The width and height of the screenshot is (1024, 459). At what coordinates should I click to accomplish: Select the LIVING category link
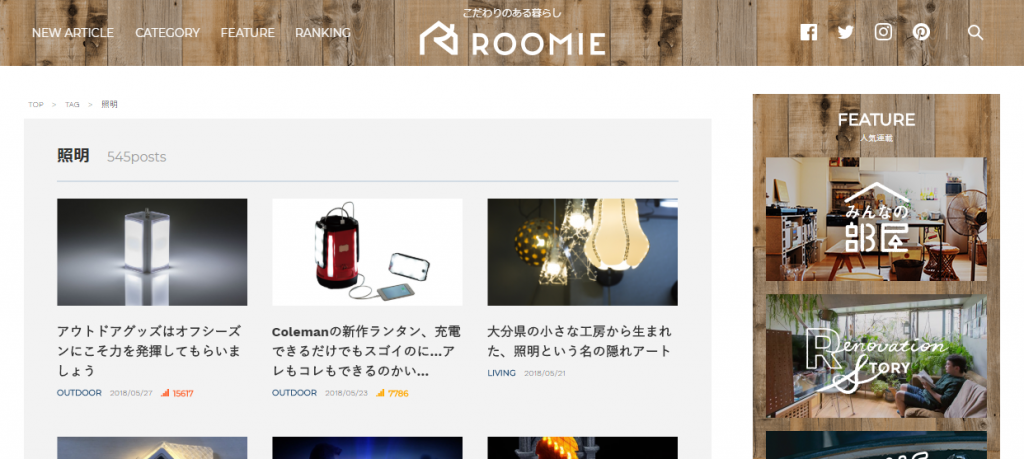501,373
